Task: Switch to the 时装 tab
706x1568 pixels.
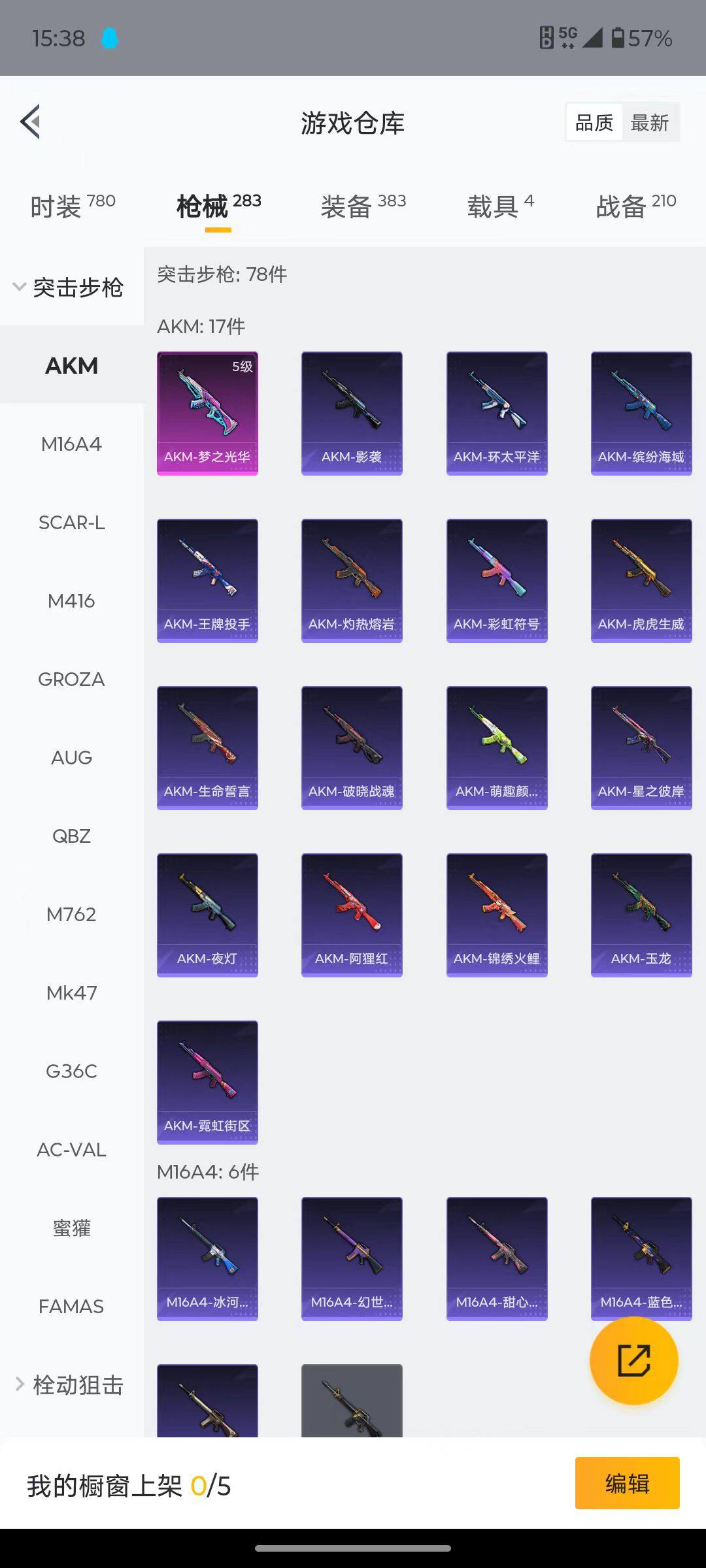Action: (73, 206)
